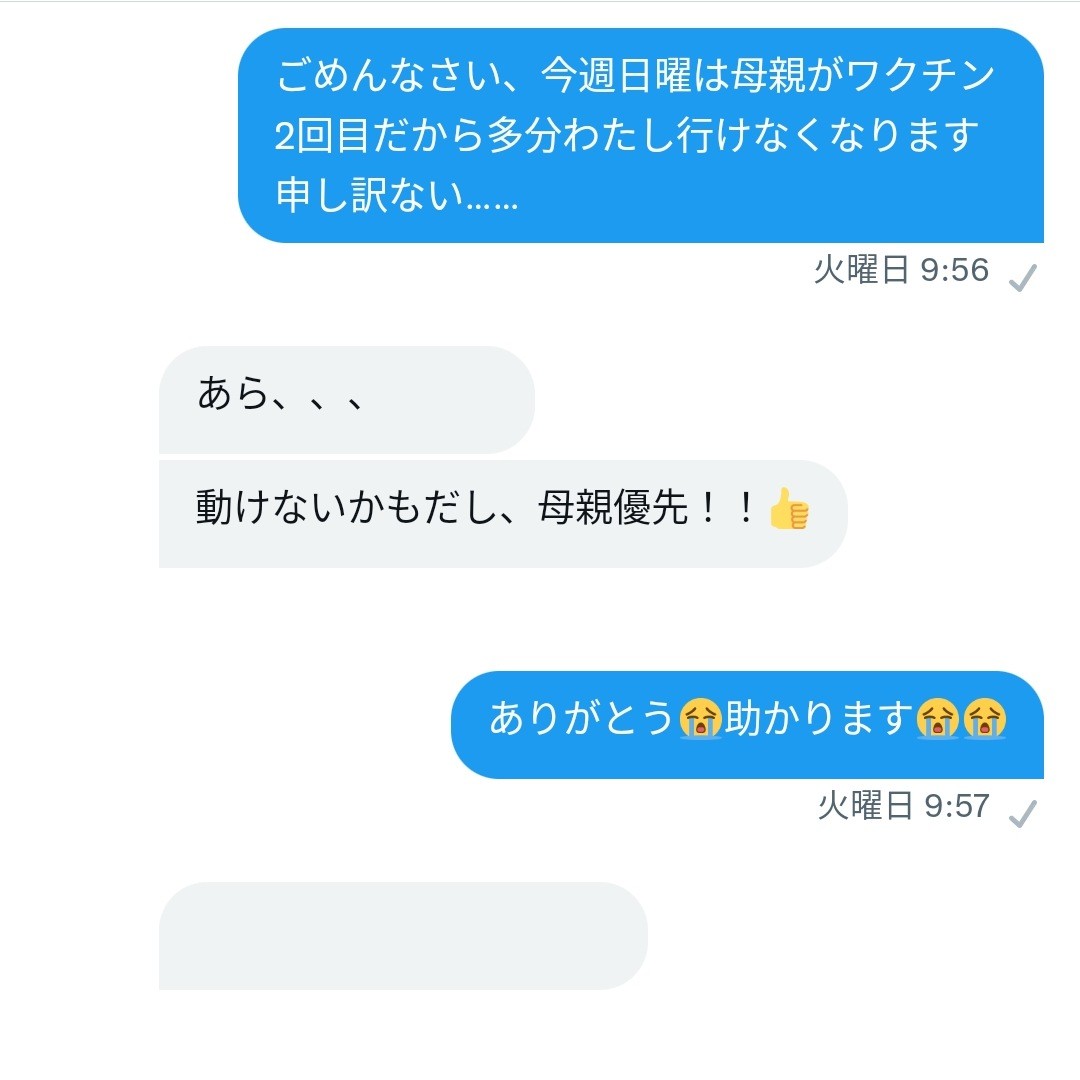Select the received message あら、、、
This screenshot has width=1080, height=1080.
pyautogui.click(x=346, y=398)
